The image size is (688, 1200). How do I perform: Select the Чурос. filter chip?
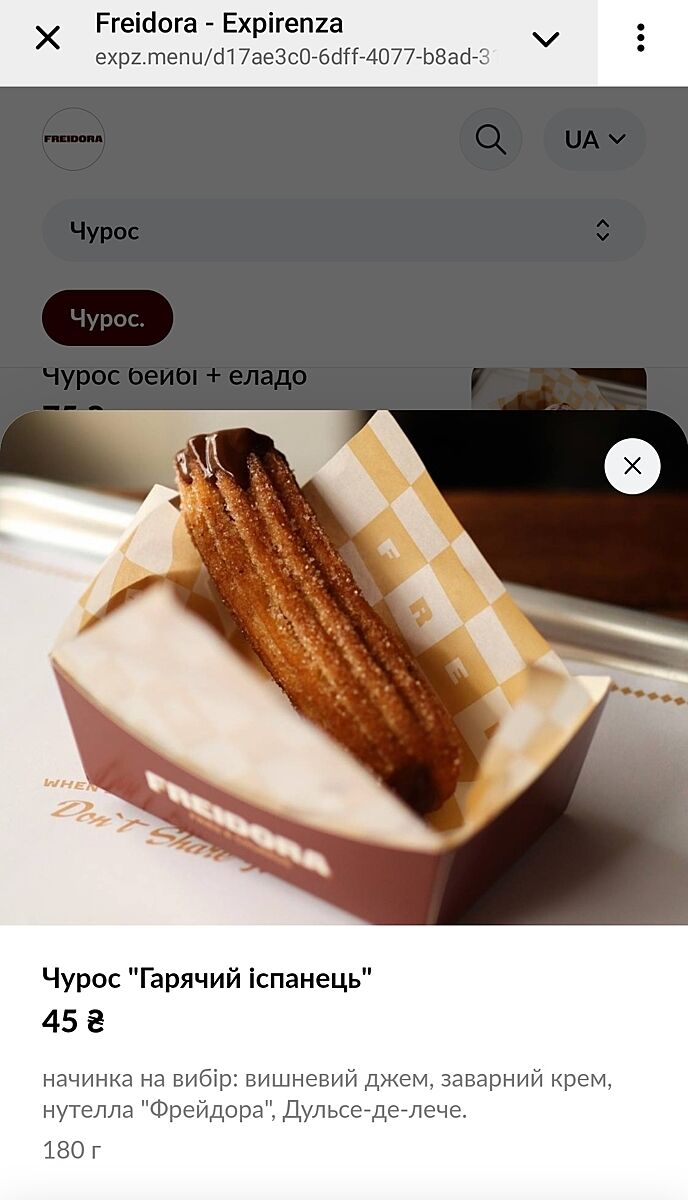click(x=107, y=318)
